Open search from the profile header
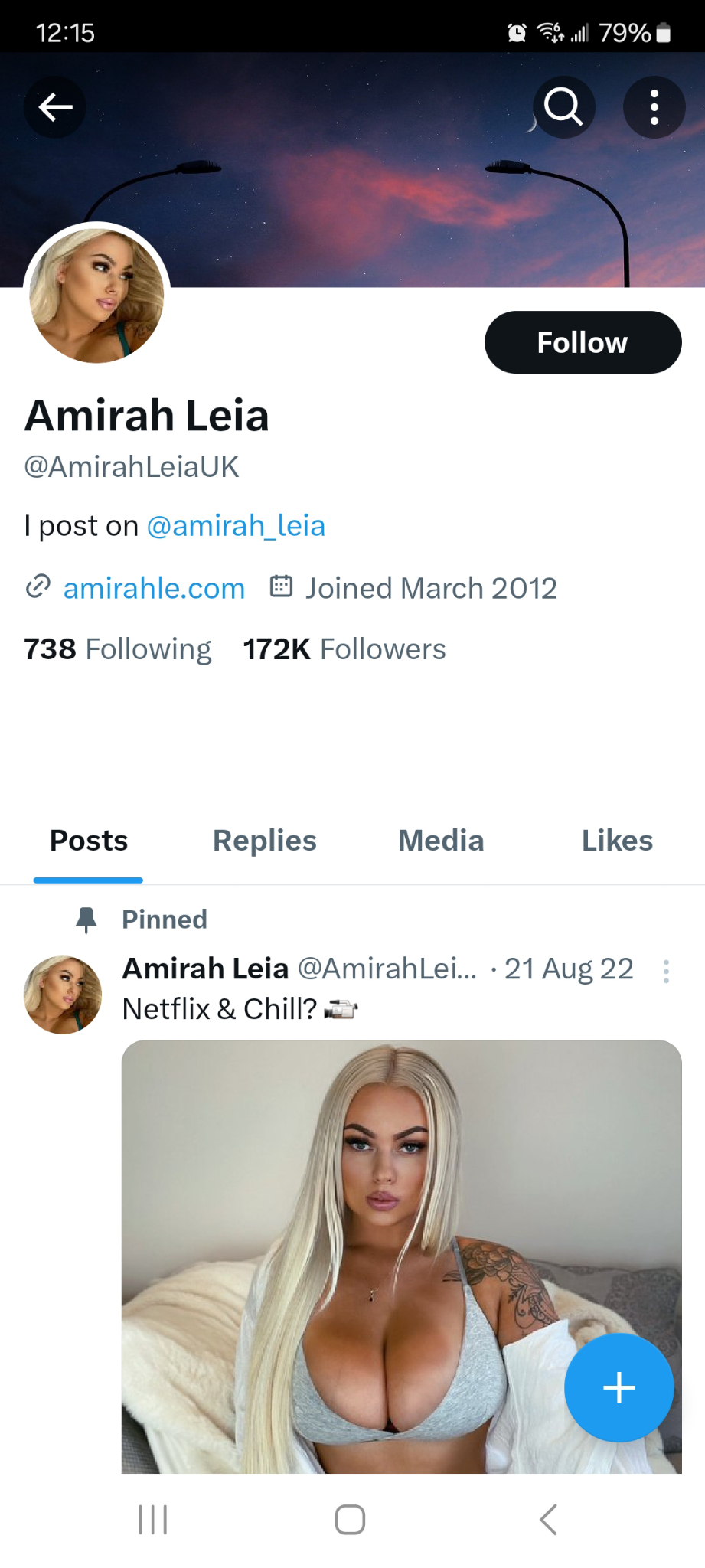 (563, 107)
